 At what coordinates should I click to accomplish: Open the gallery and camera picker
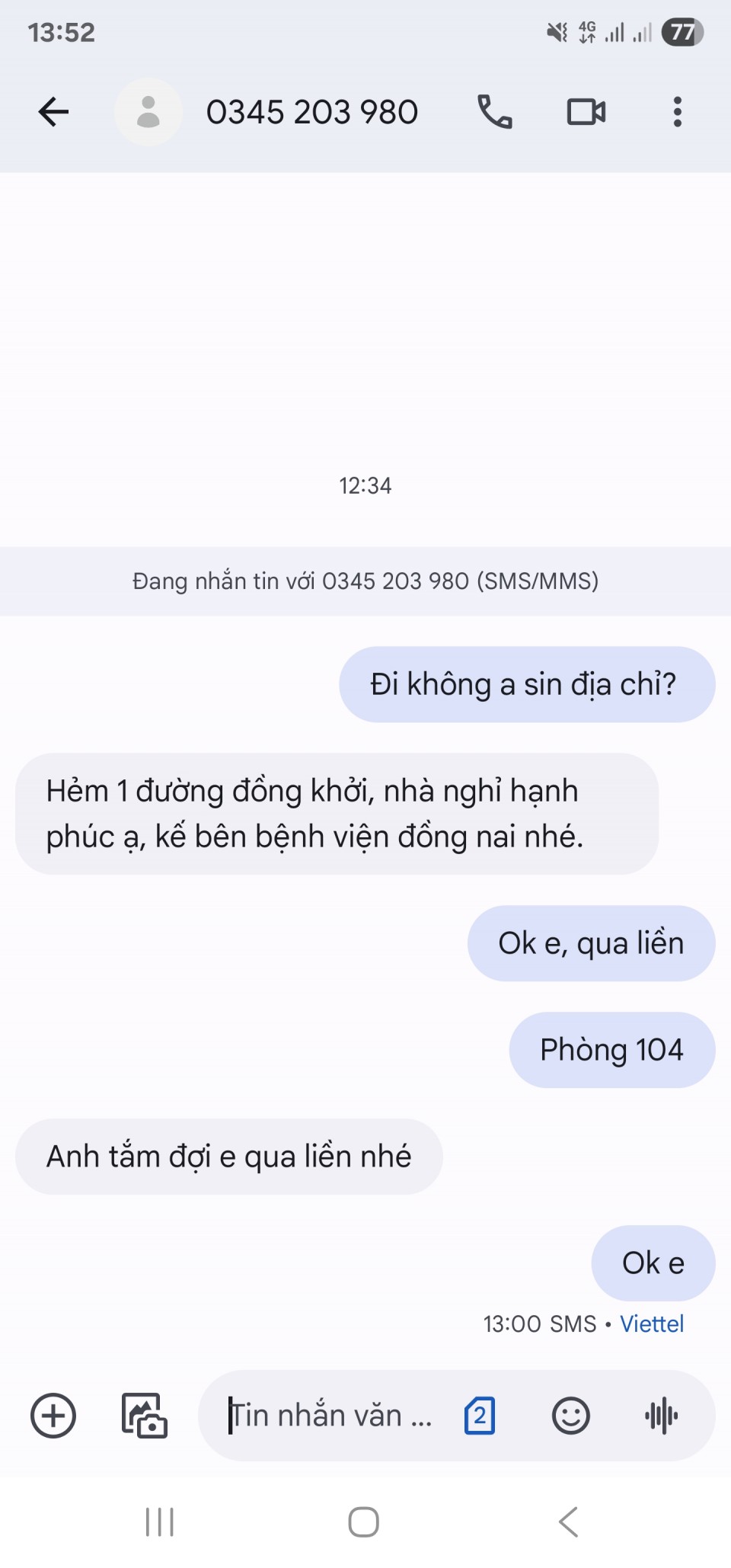pos(145,1416)
